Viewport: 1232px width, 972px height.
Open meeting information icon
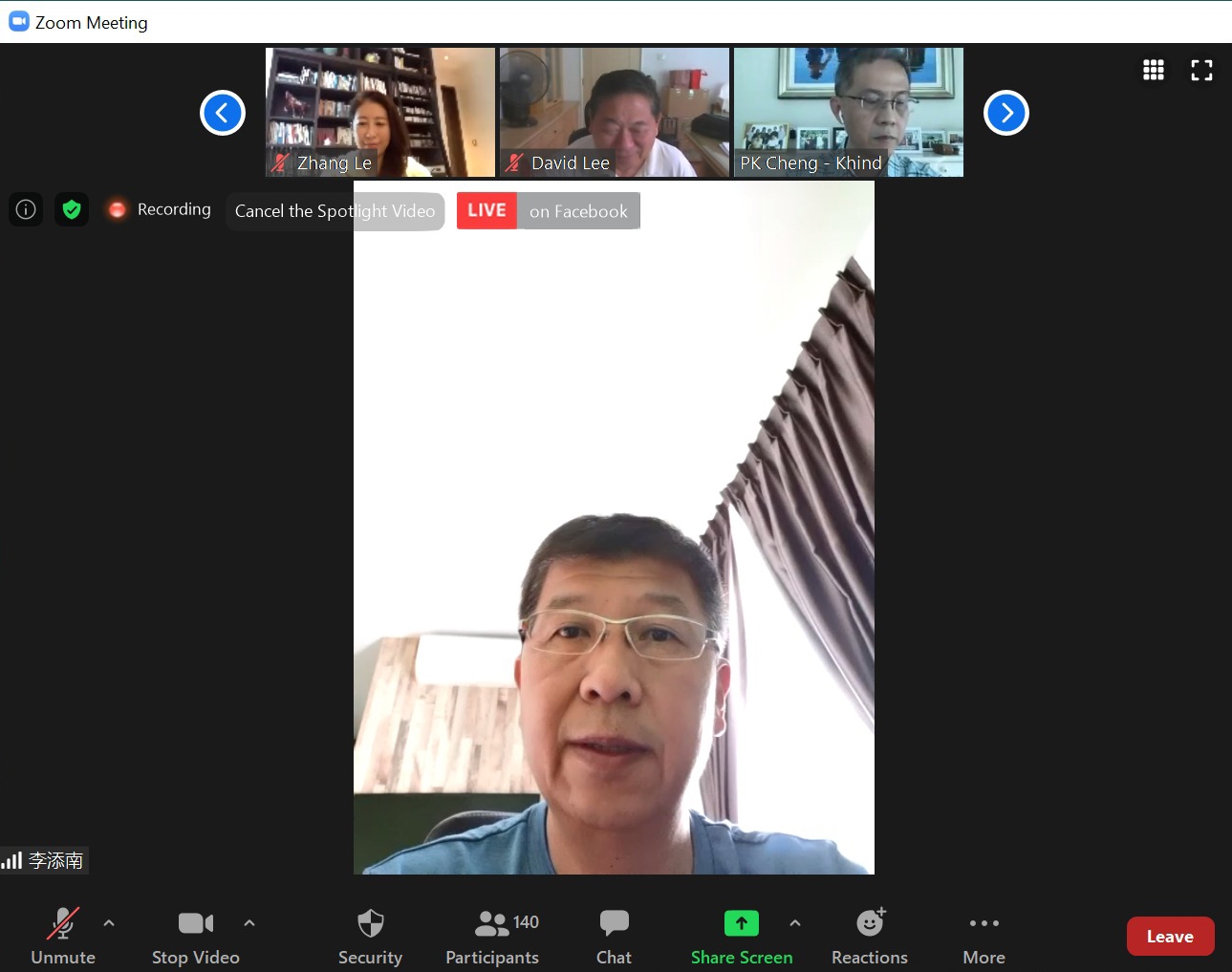[26, 209]
